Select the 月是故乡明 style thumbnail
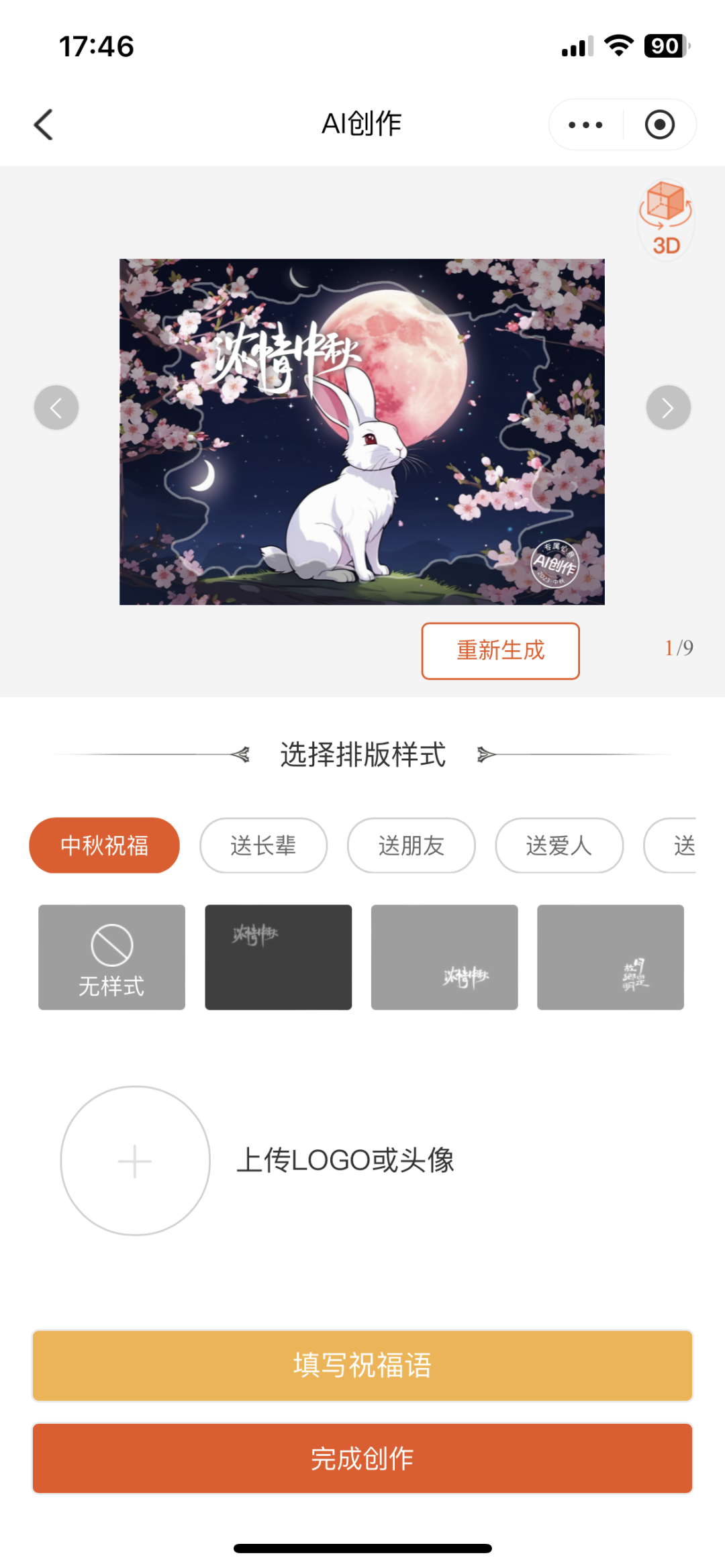 610,957
